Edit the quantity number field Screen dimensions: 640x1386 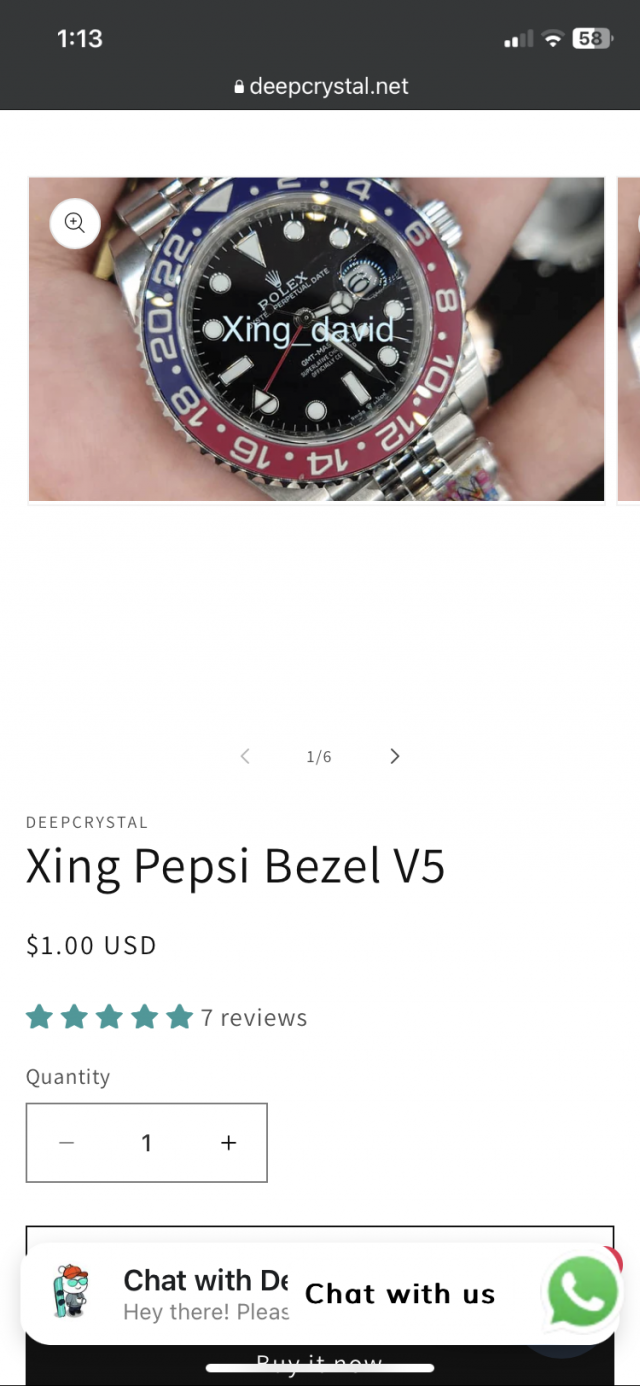pyautogui.click(x=147, y=1143)
